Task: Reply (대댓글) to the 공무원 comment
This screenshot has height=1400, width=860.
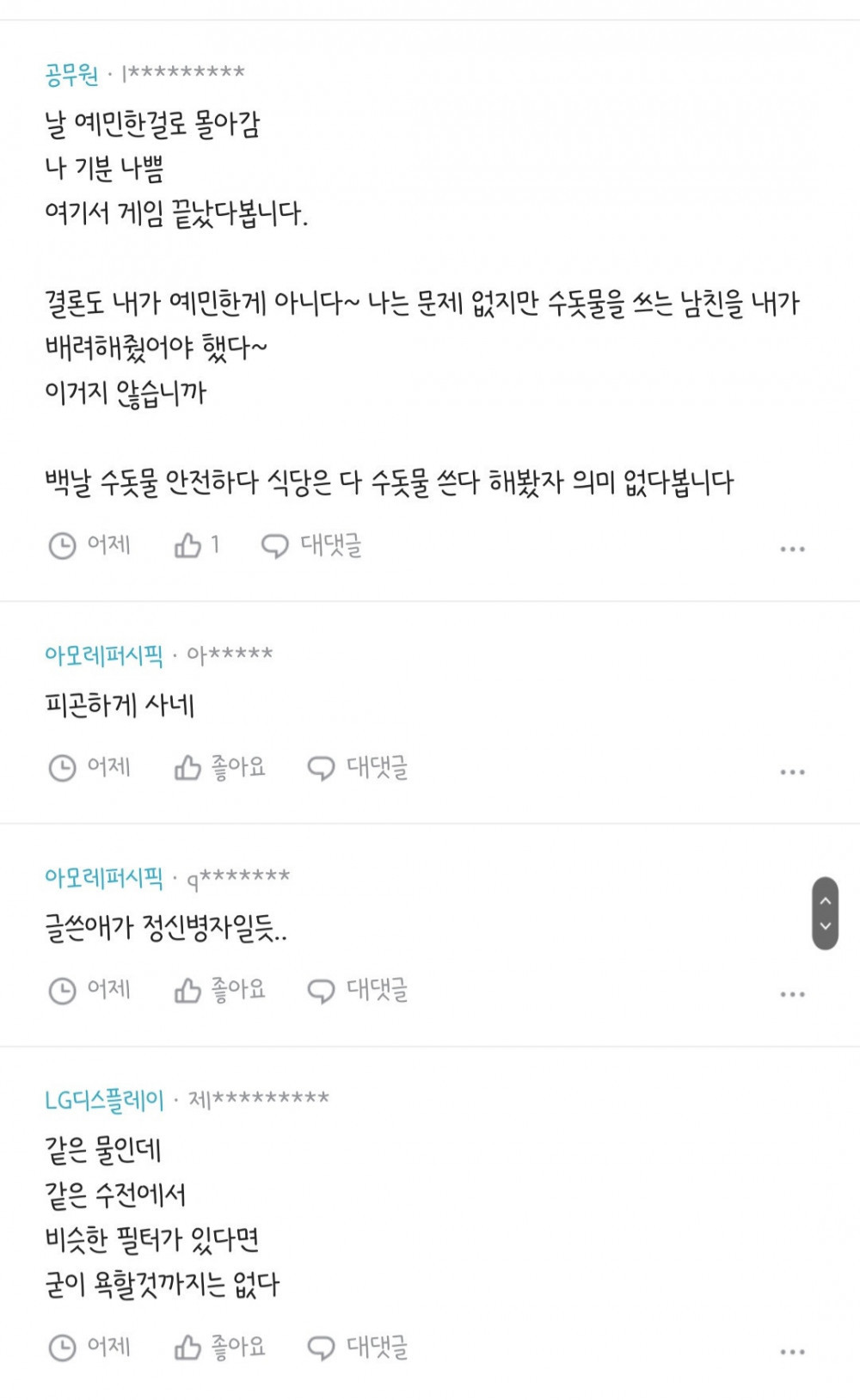Action: 311,545
